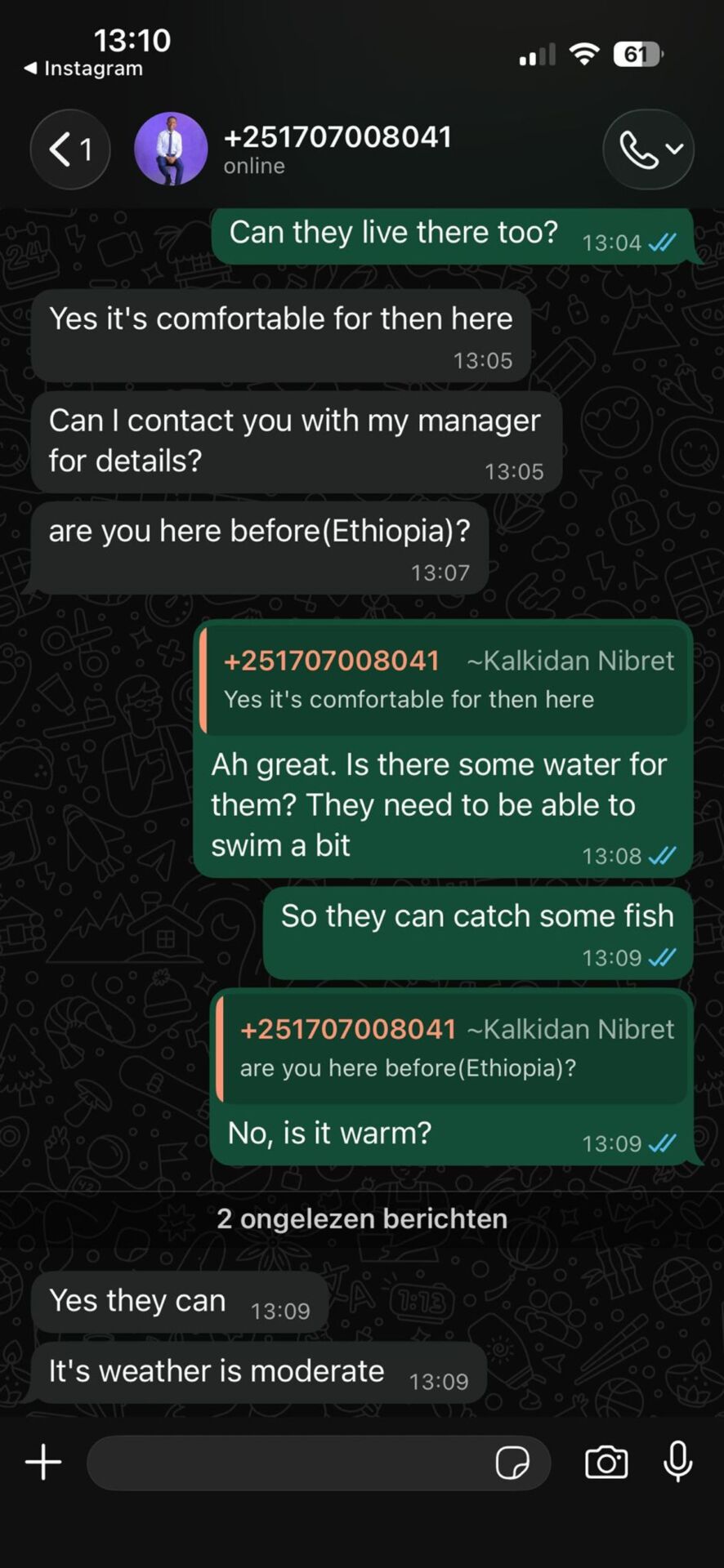Jump to quoted message 'Yes it's comfortable for then here'
Screen dimensions: 724x1568
click(445, 680)
